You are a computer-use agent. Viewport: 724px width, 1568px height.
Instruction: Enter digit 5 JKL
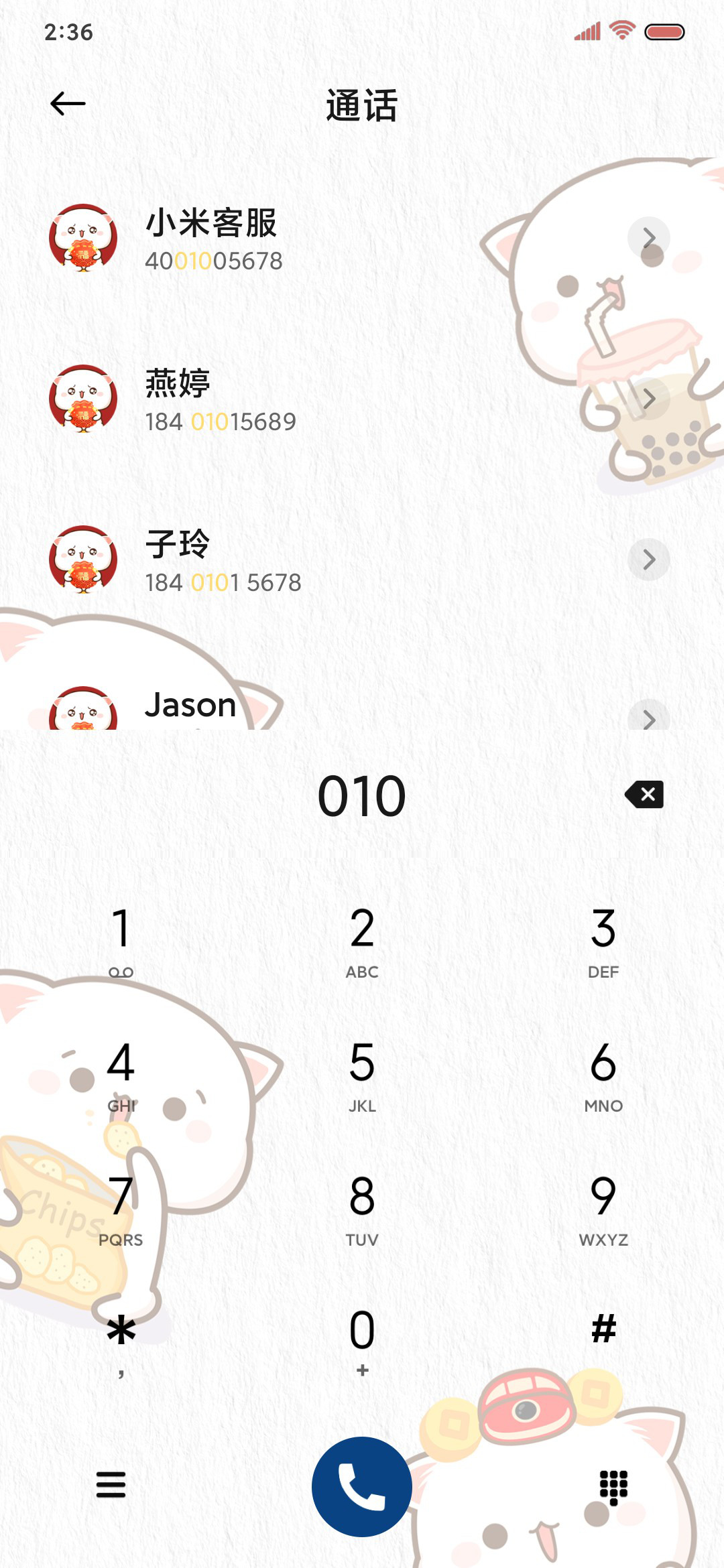coord(362,1072)
